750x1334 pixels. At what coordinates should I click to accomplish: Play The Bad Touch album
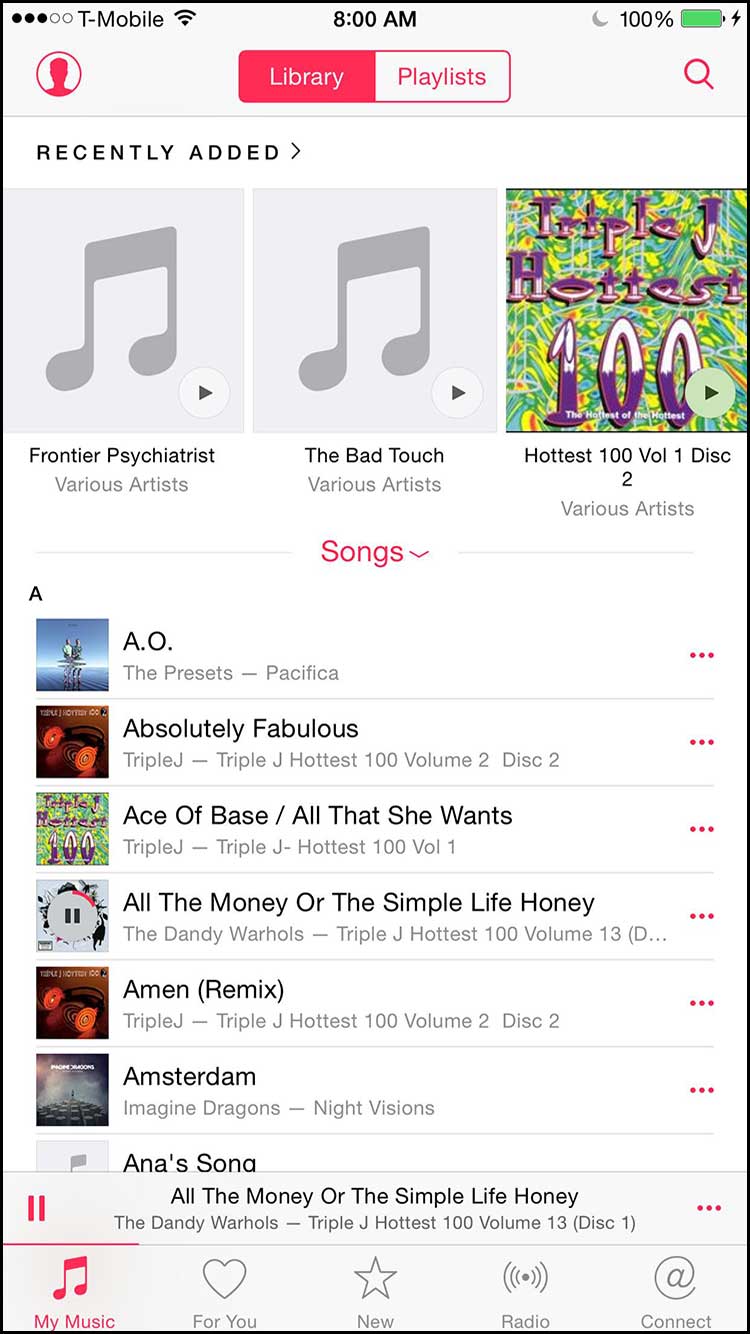pos(457,393)
